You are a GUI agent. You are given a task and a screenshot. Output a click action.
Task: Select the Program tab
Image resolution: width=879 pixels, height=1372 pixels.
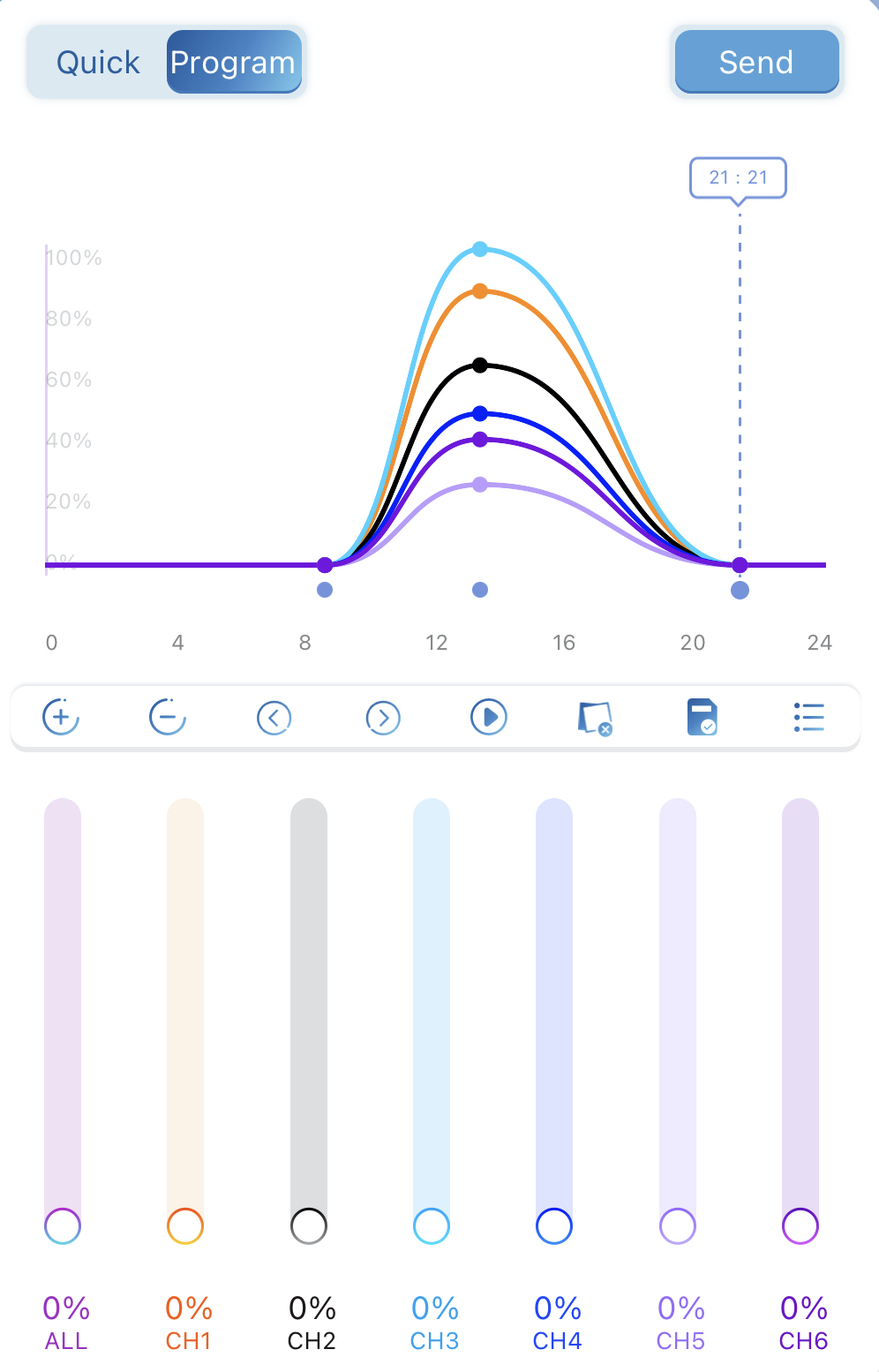234,63
